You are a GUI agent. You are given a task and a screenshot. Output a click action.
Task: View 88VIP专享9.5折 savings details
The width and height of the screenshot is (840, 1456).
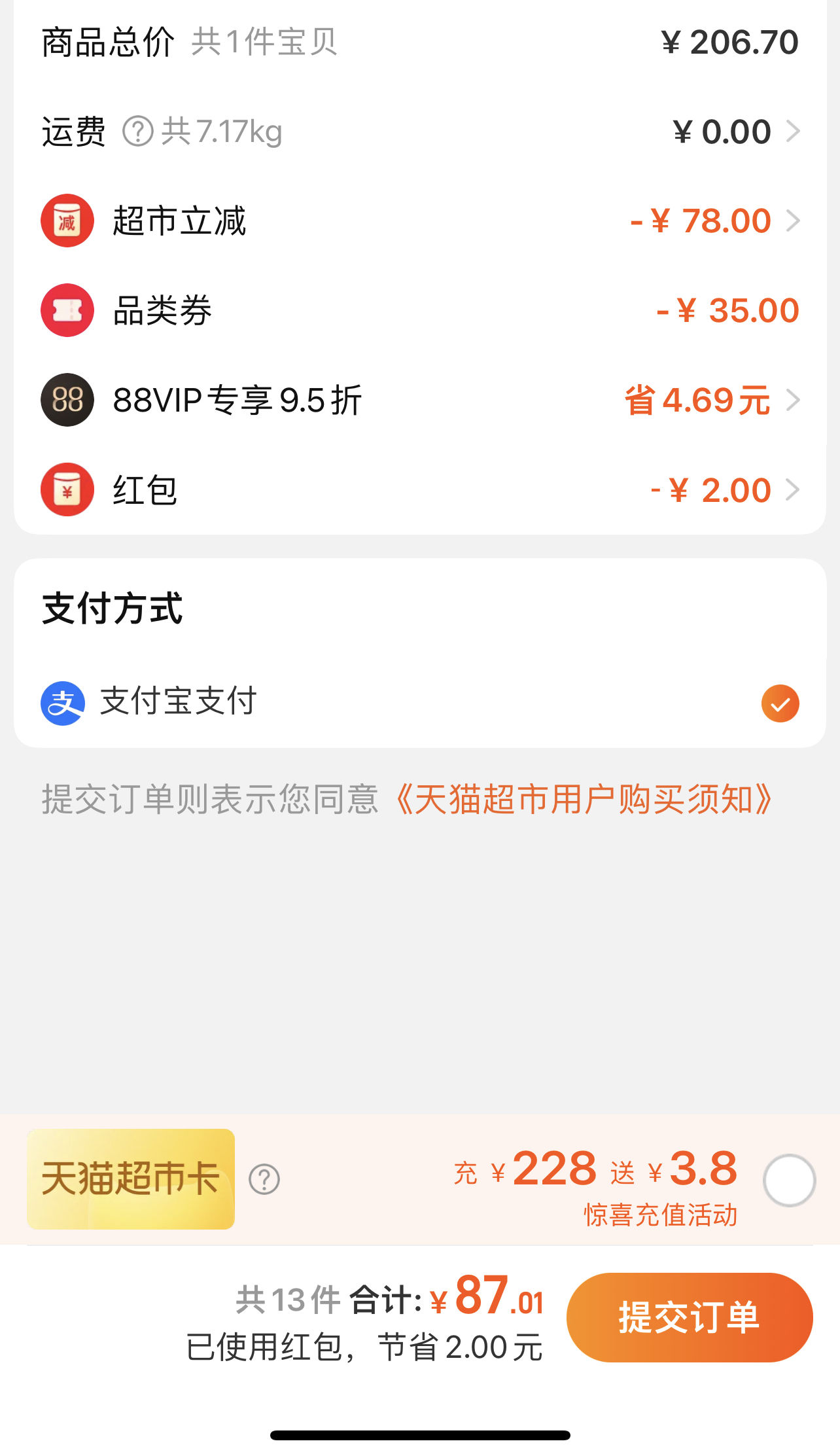coord(420,400)
